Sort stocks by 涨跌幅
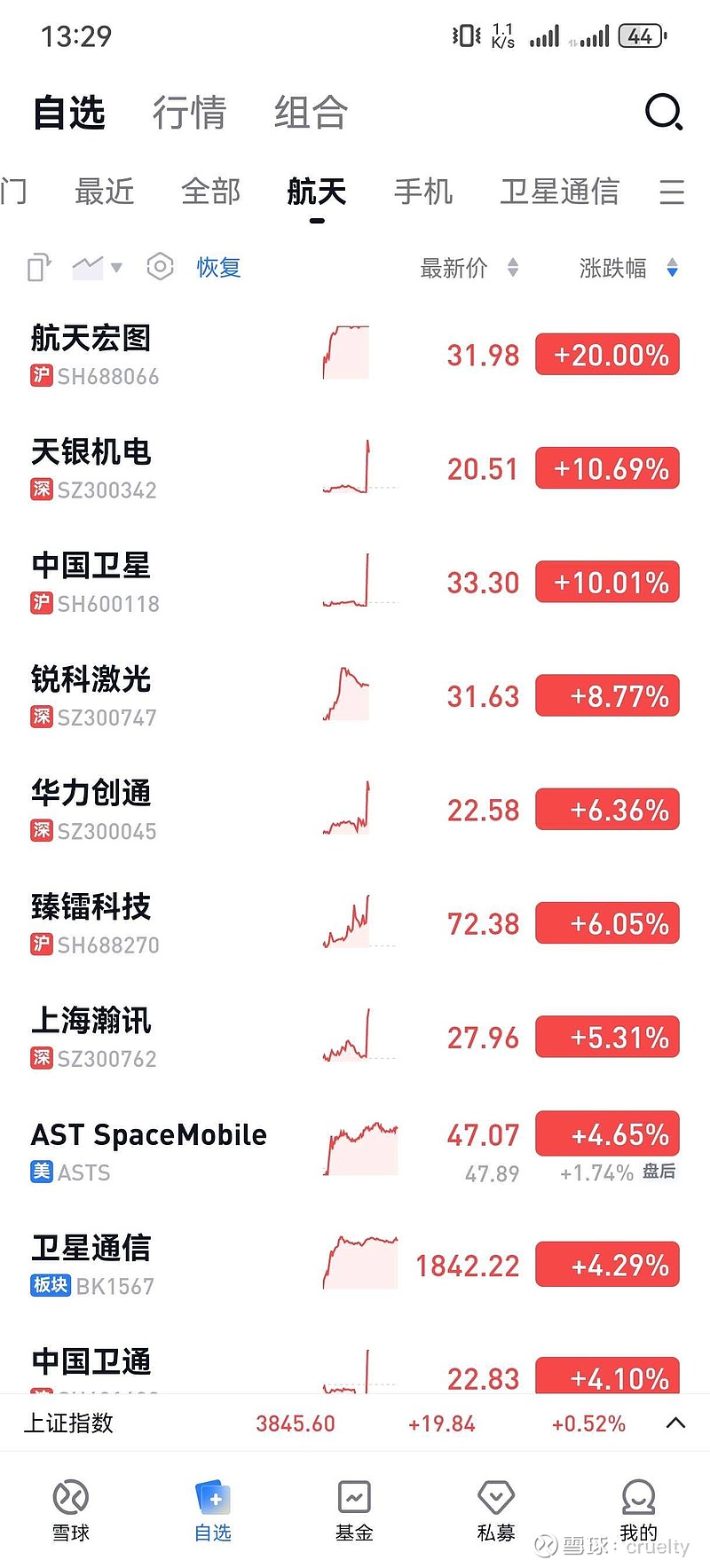This screenshot has width=710, height=1568. click(x=628, y=268)
